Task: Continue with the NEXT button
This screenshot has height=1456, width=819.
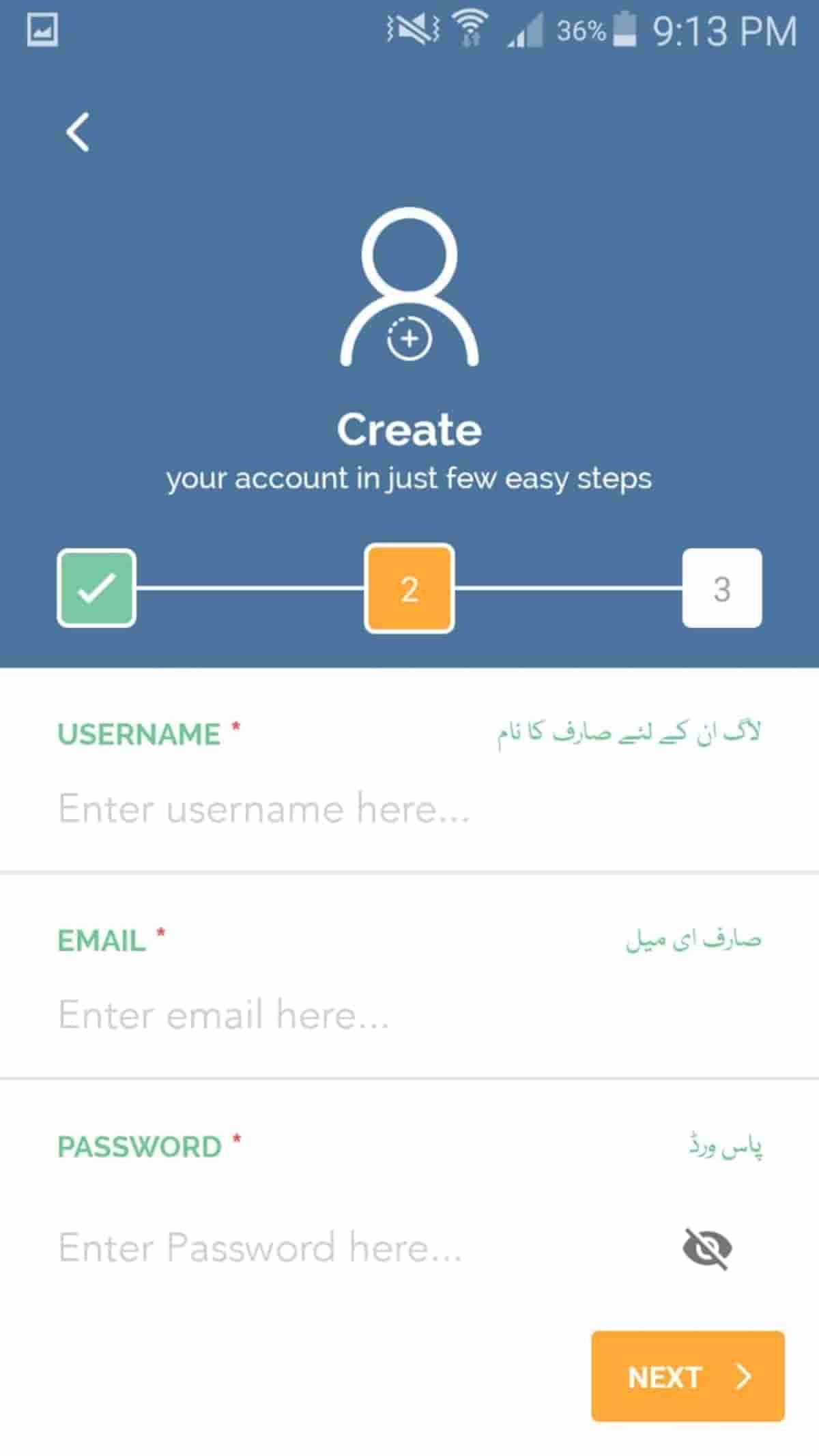Action: point(688,1377)
